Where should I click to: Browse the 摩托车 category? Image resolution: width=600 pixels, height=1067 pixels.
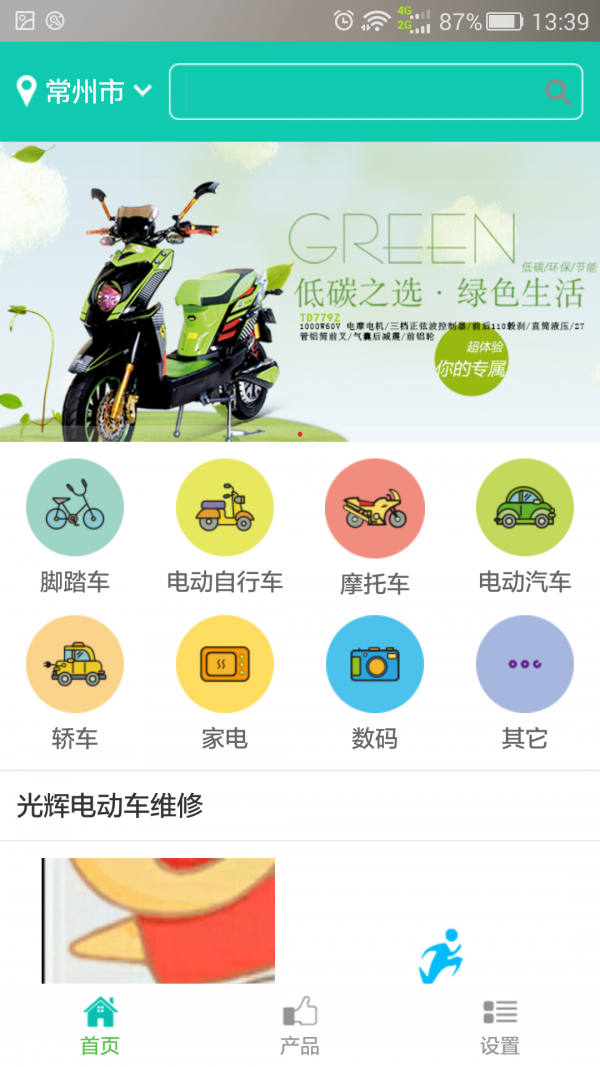click(375, 527)
